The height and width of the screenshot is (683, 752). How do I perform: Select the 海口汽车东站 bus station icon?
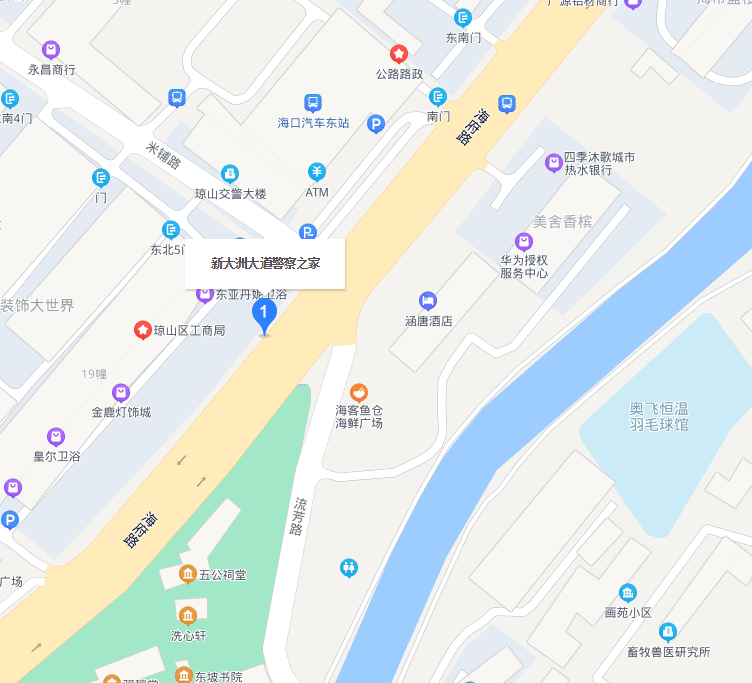click(313, 103)
